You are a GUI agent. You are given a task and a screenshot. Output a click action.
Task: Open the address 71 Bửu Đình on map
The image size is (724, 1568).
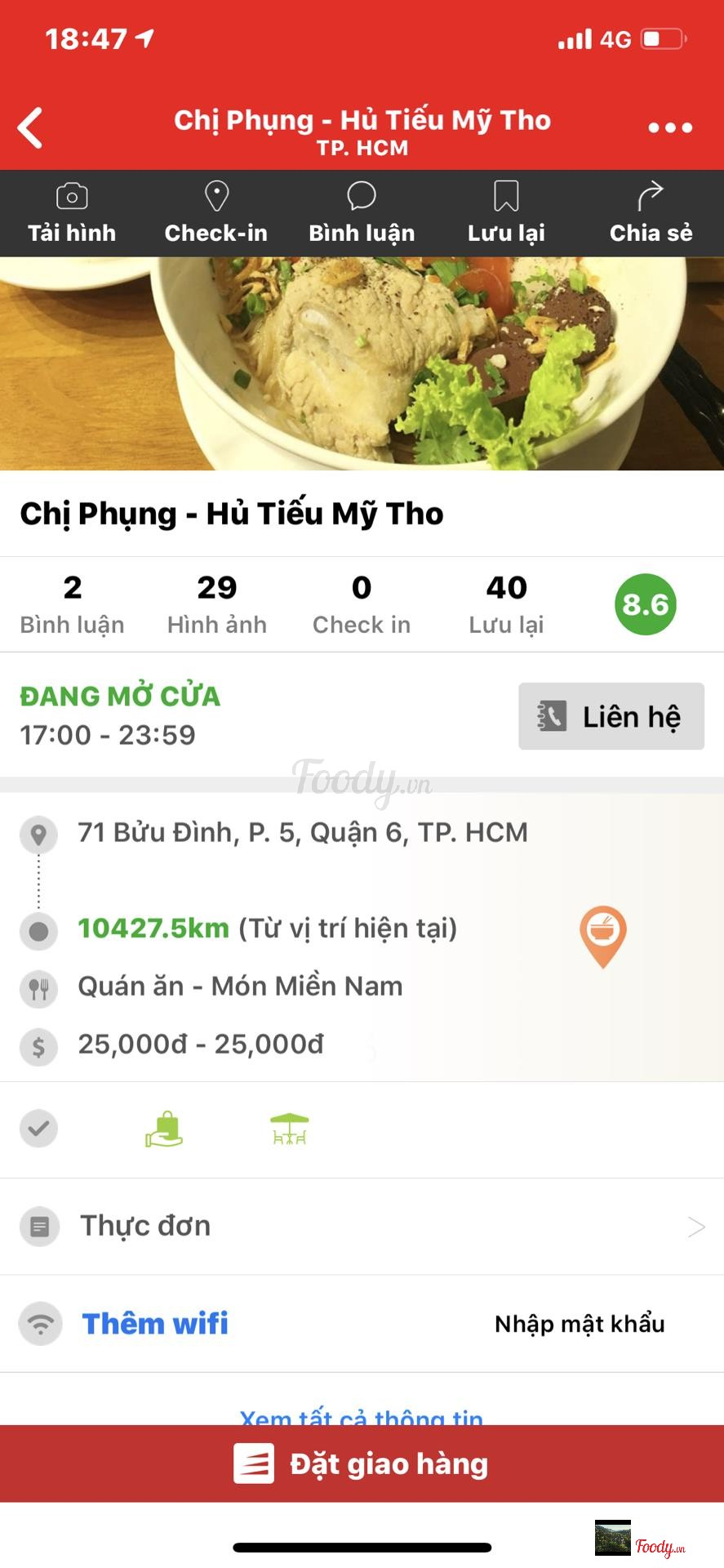(x=302, y=833)
